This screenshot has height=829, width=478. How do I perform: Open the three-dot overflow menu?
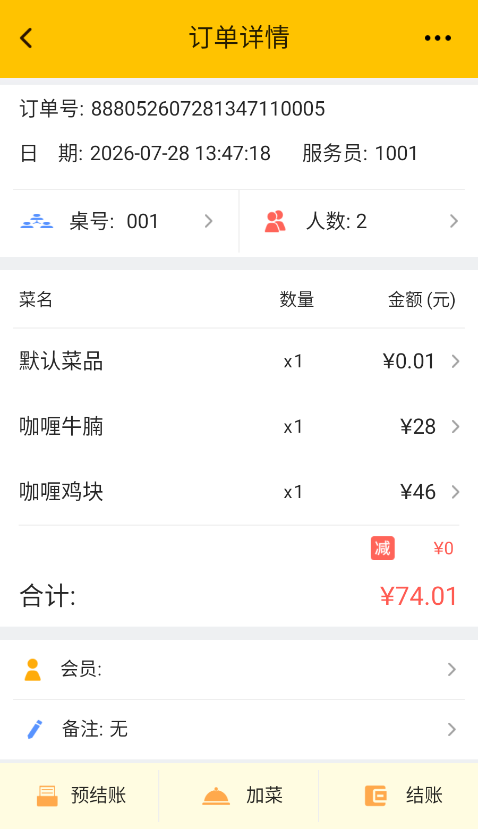click(438, 38)
